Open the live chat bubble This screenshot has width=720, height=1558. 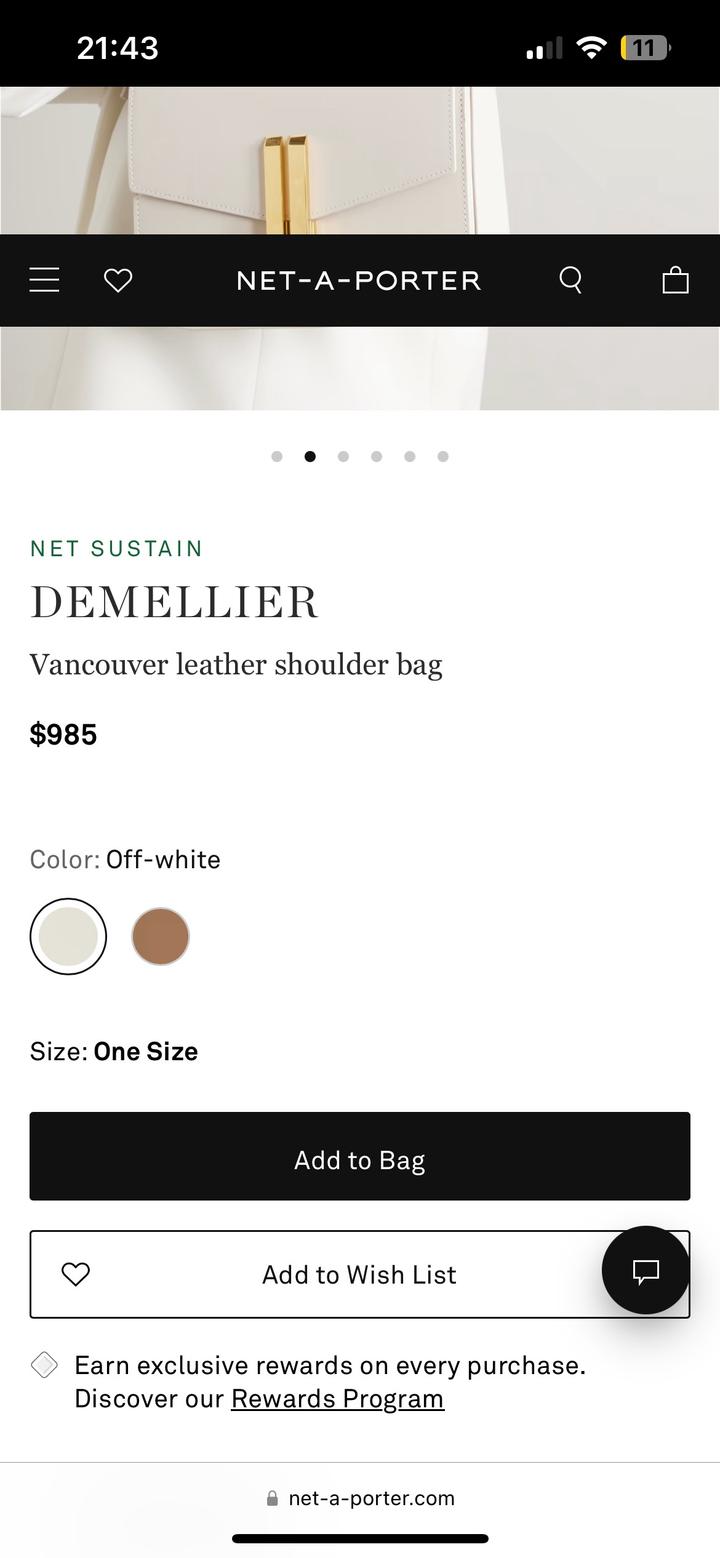pyautogui.click(x=646, y=1270)
